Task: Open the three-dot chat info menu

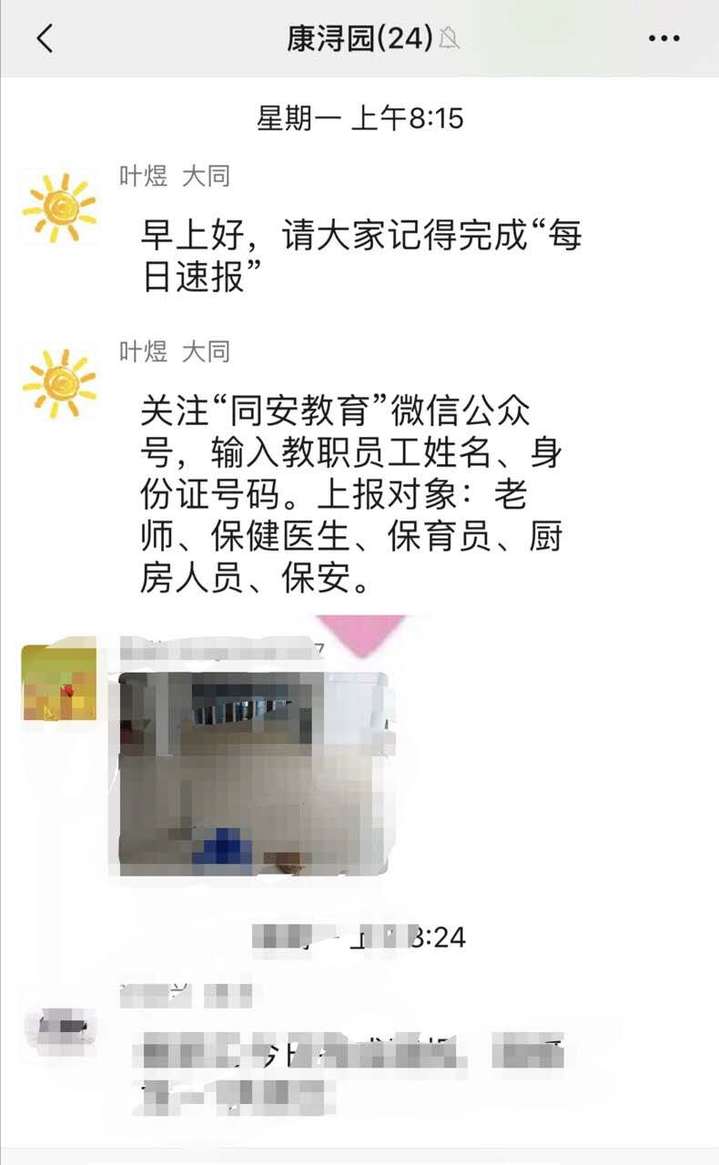Action: [664, 39]
